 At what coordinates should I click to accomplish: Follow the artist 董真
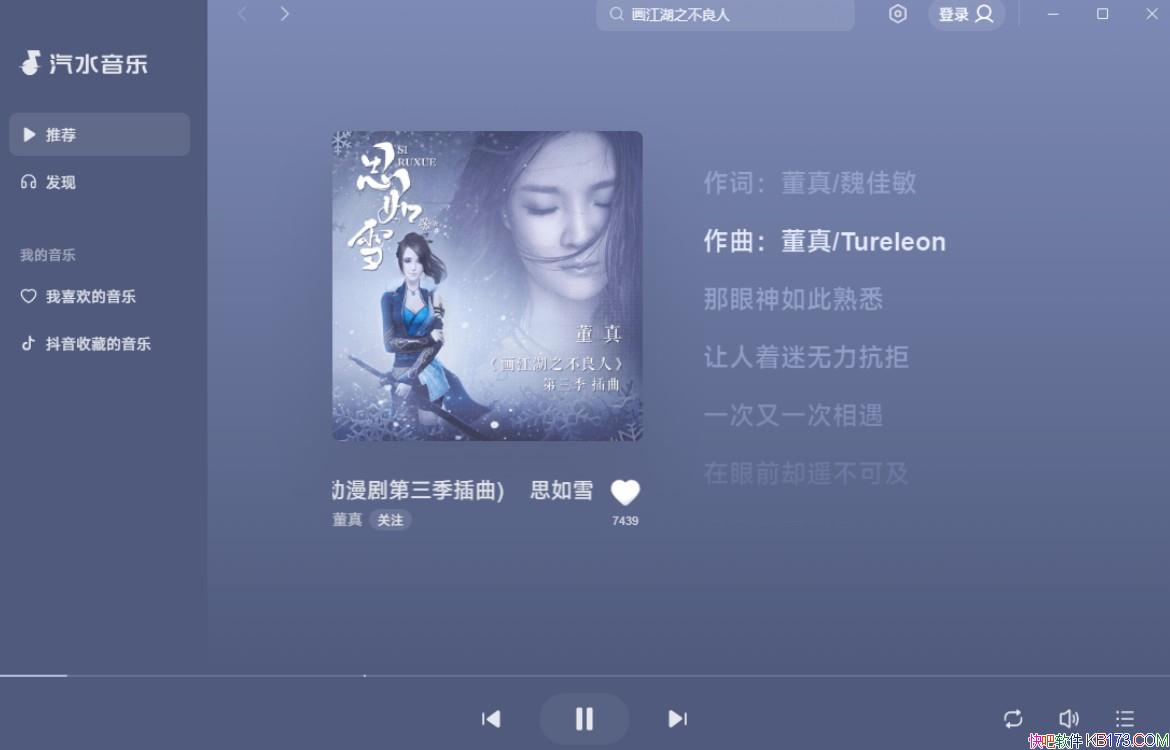390,520
